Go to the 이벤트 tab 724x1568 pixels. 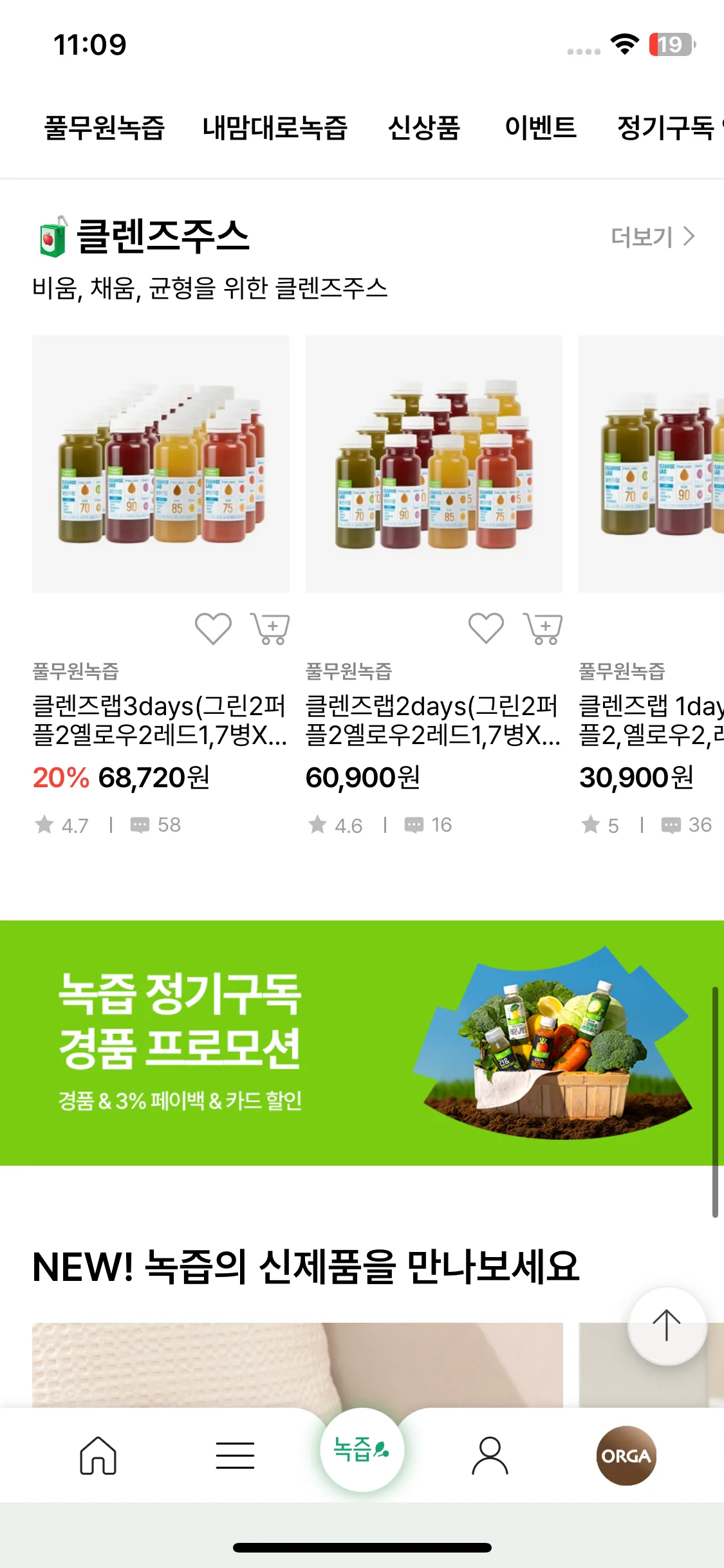point(541,127)
